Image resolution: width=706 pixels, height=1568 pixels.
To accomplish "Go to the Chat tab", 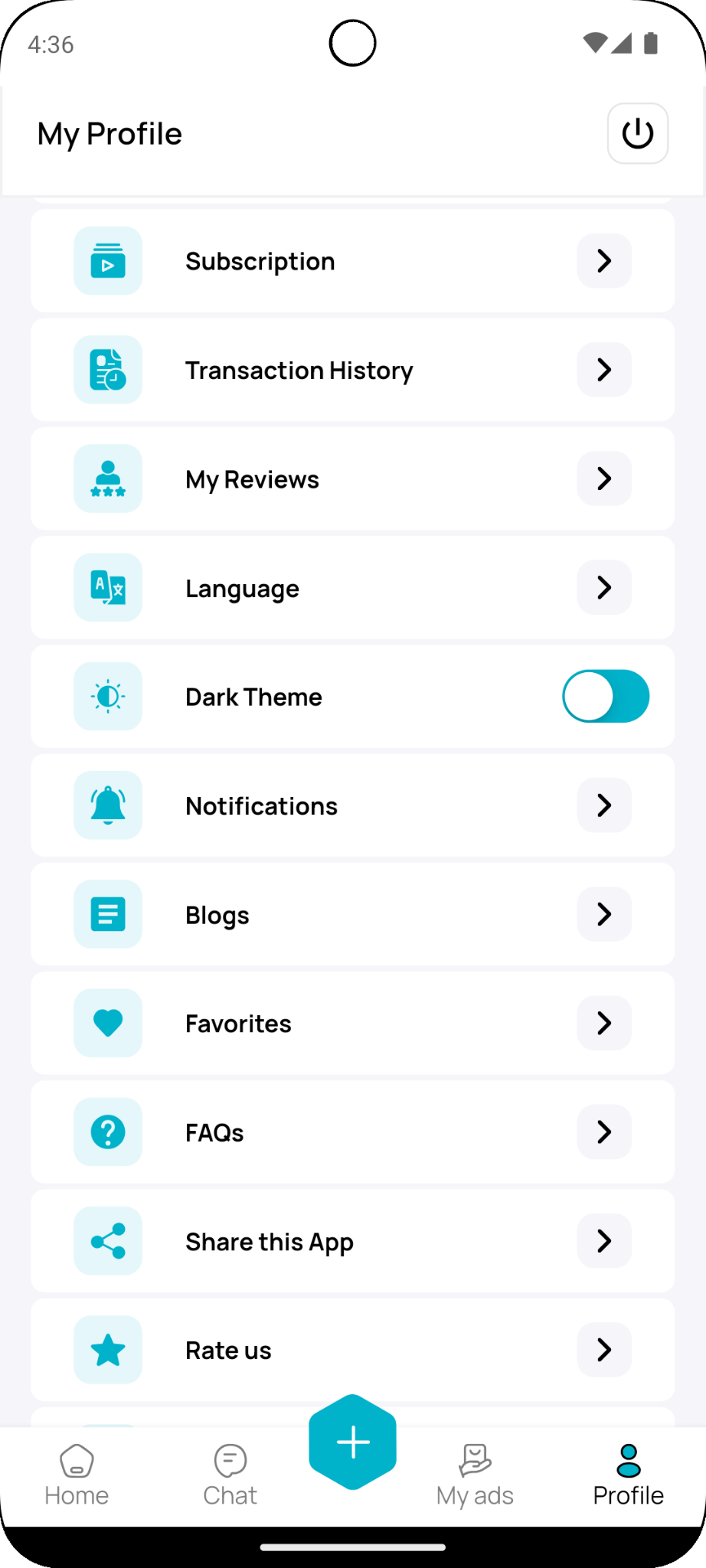I will (230, 1475).
